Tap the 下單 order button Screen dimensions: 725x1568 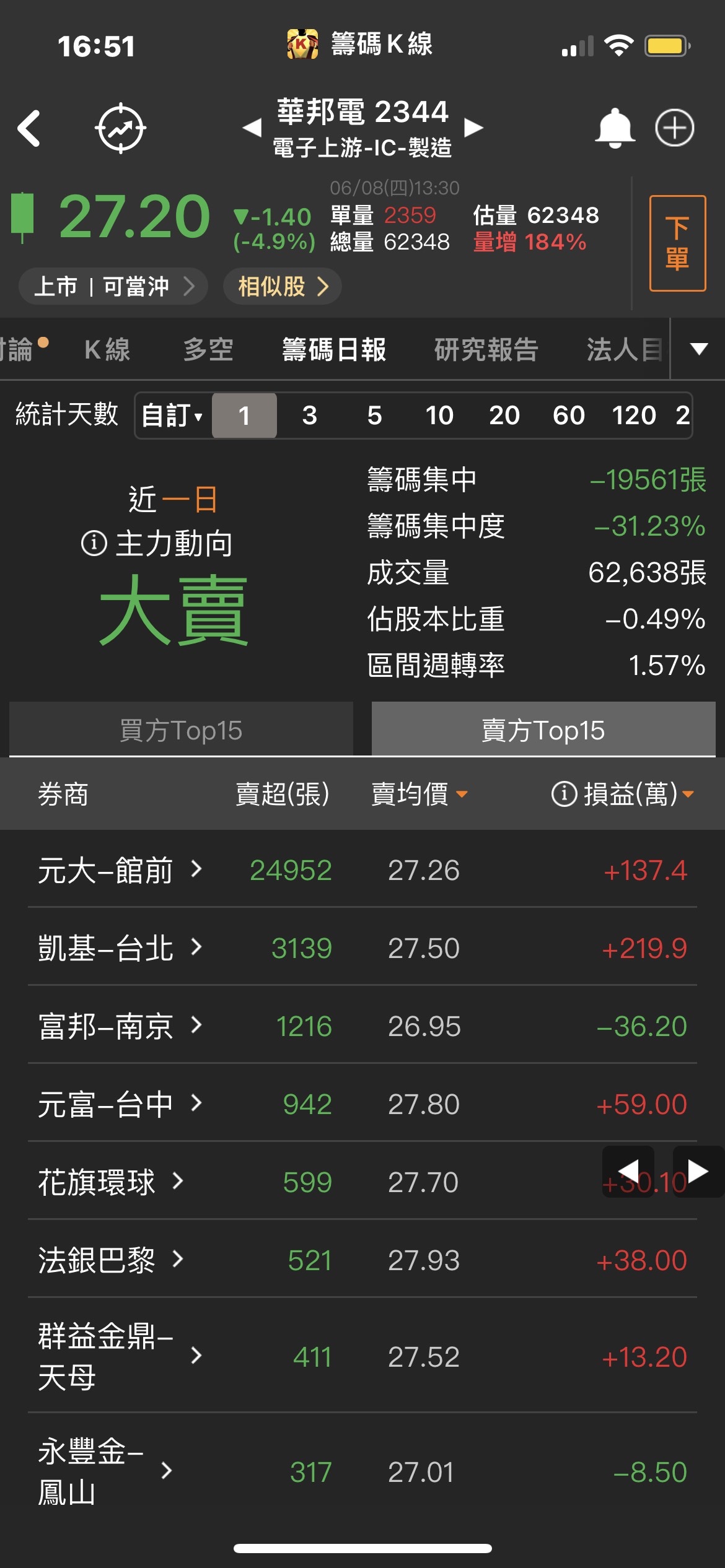(677, 243)
